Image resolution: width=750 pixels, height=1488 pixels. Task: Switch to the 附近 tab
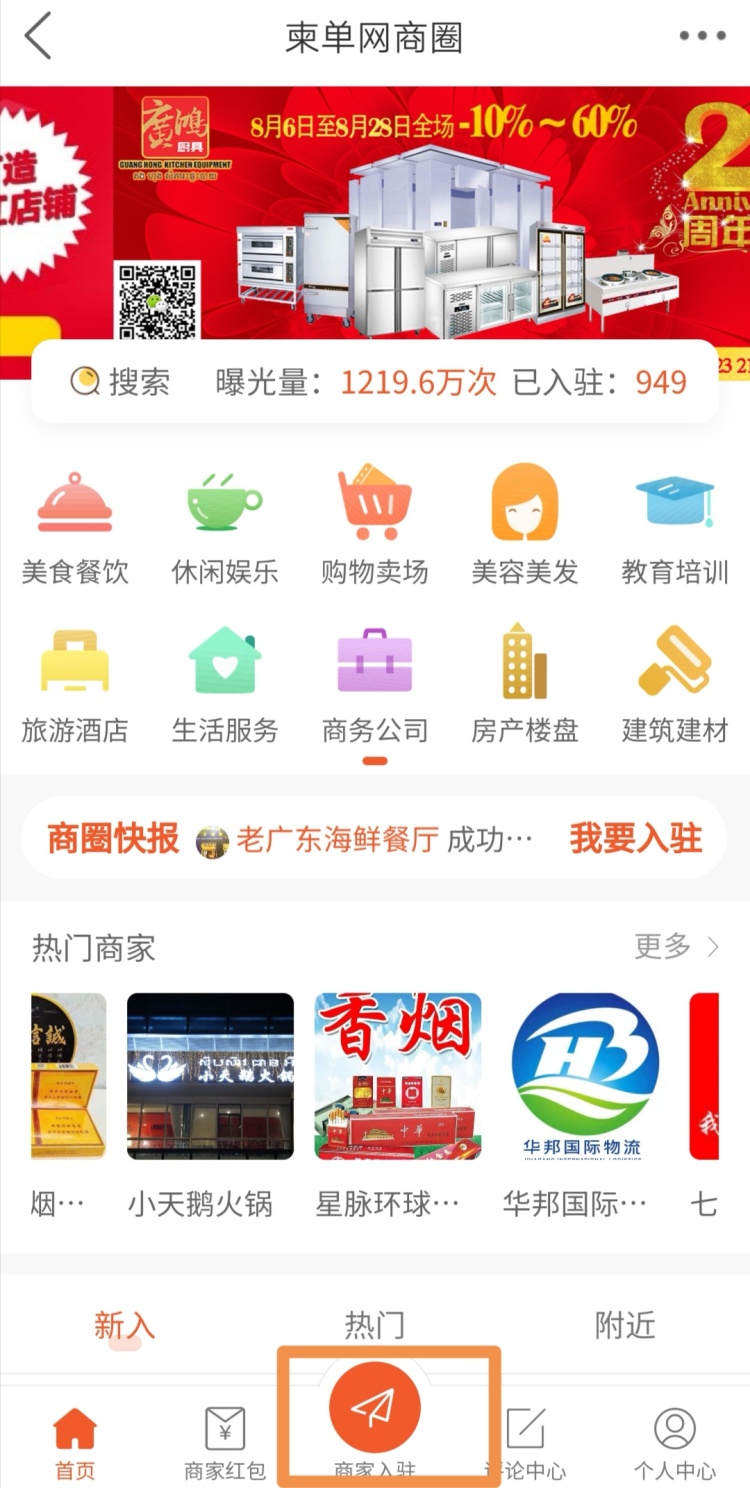point(625,1325)
